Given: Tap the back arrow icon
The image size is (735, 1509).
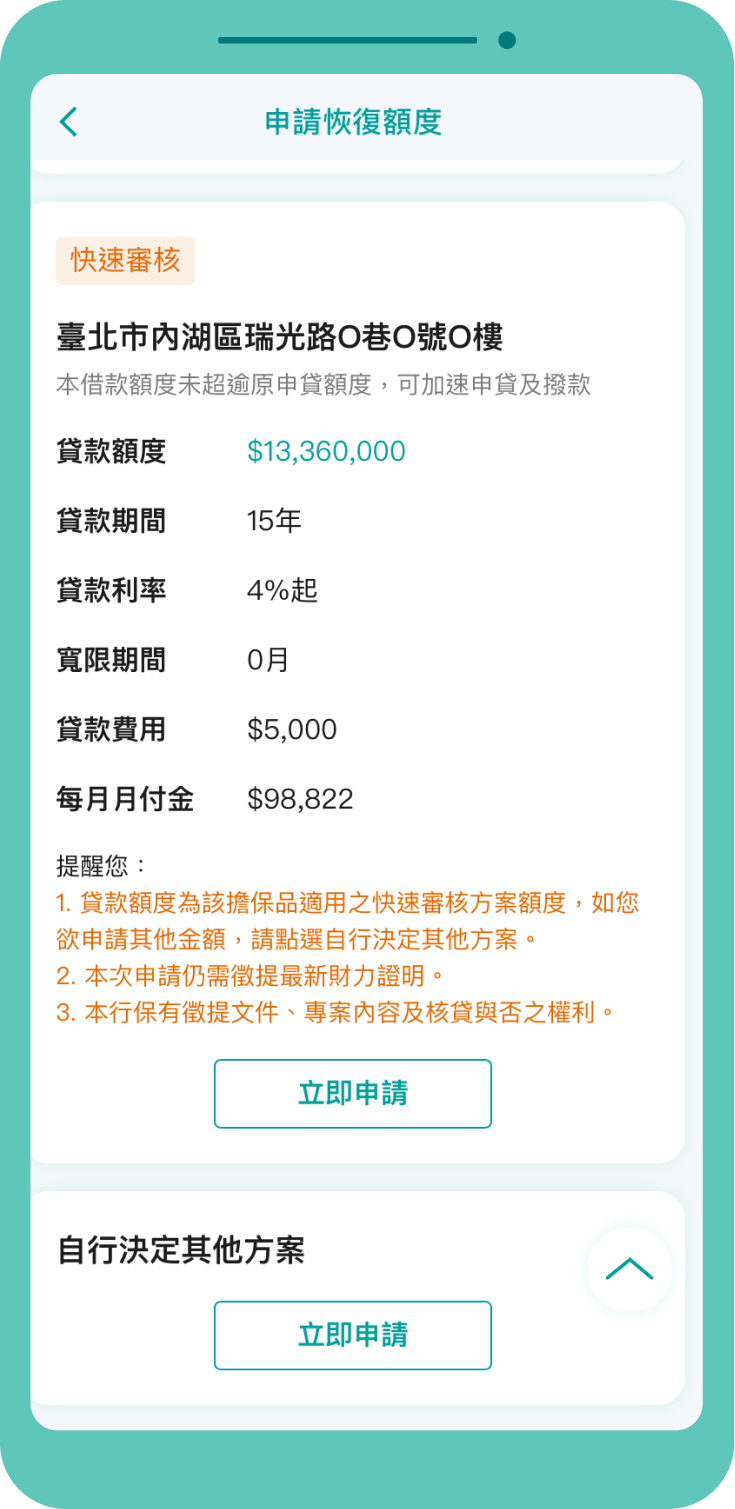Looking at the screenshot, I should [67, 121].
